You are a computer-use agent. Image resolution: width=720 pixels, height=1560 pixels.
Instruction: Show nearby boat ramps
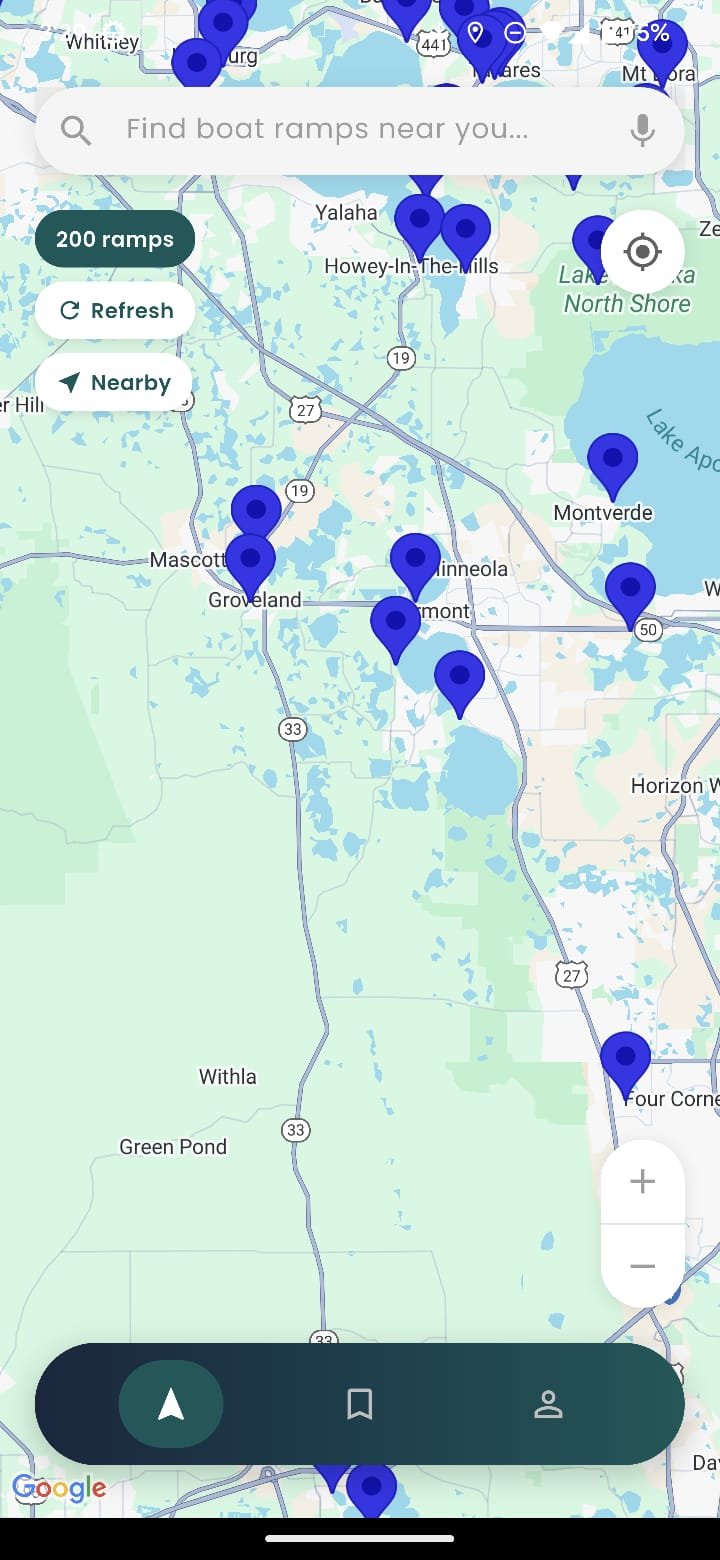(x=114, y=383)
